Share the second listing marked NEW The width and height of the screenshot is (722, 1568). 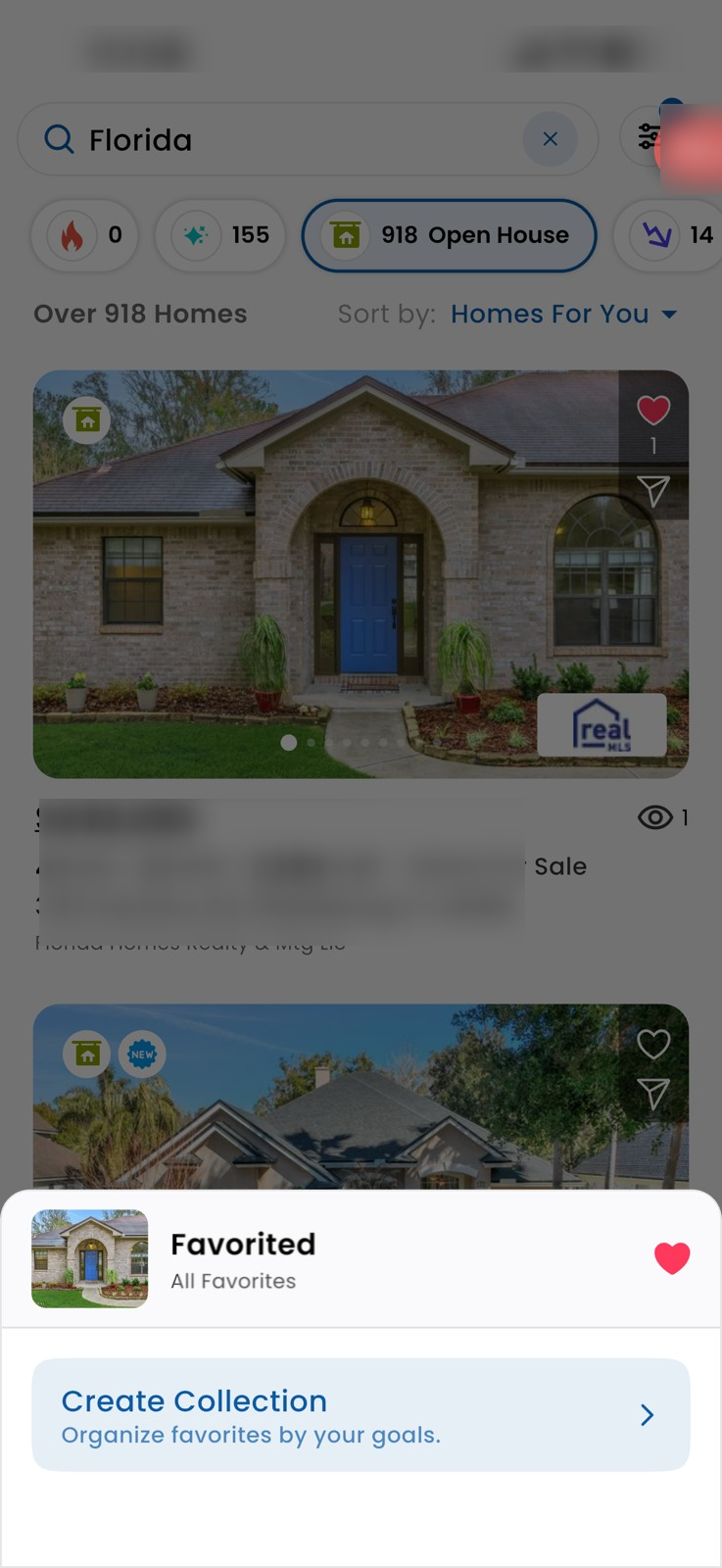653,1094
